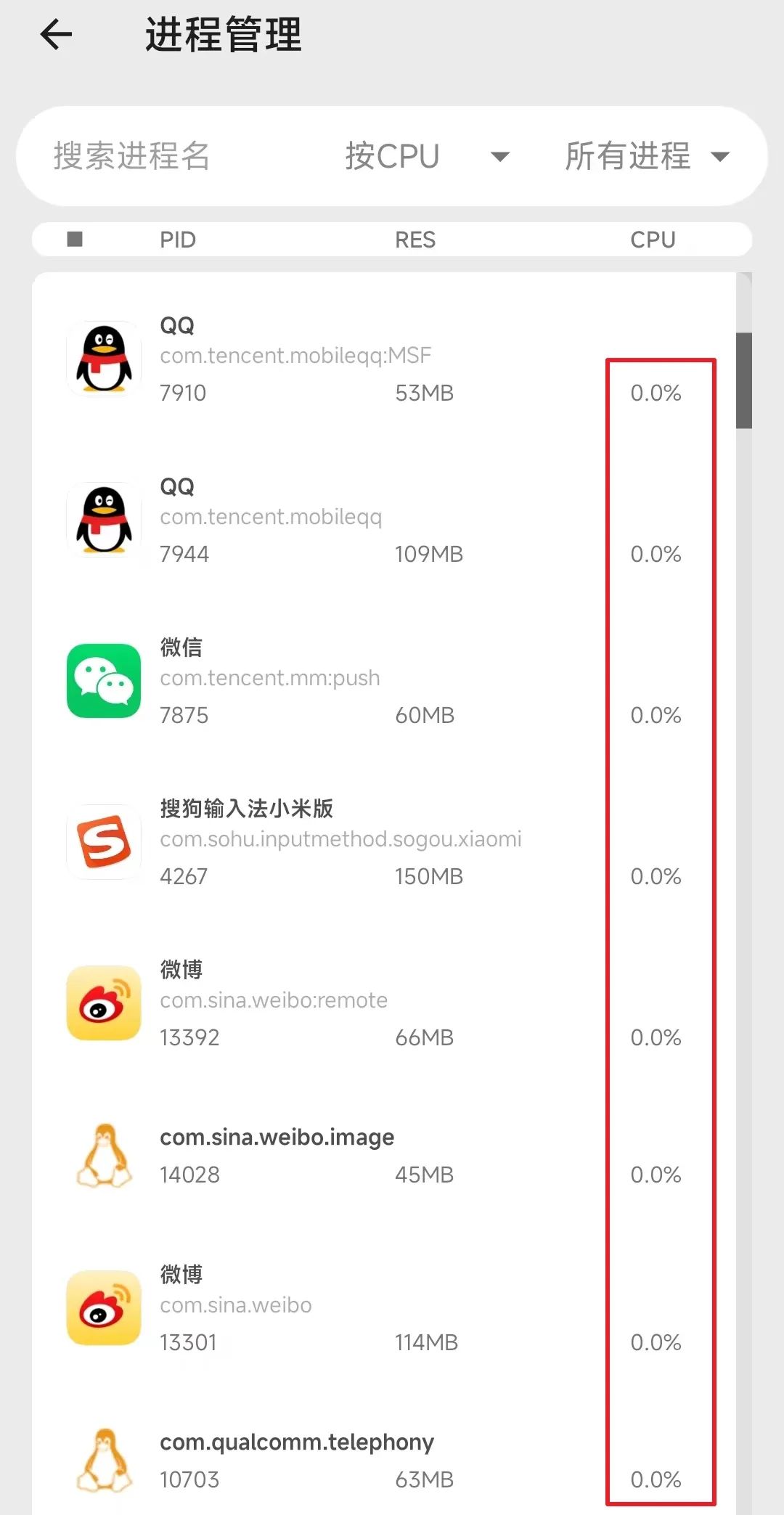The height and width of the screenshot is (1515, 784).
Task: Tap the back arrow beside 进程管理
Action: coord(54,36)
